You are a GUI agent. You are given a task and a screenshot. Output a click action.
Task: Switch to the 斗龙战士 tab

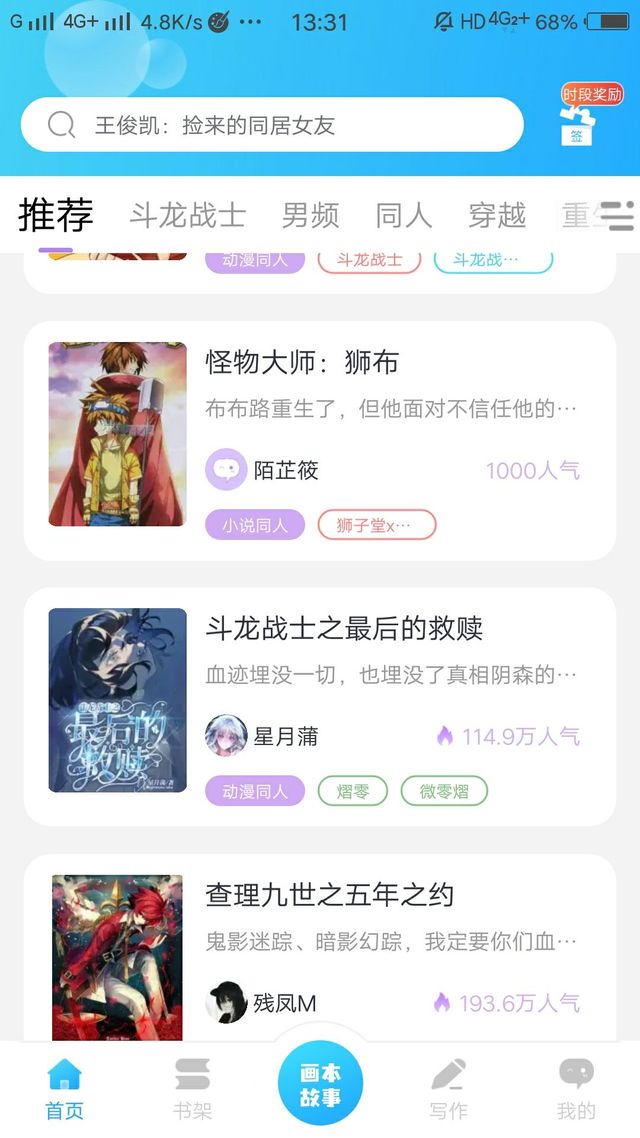point(188,216)
